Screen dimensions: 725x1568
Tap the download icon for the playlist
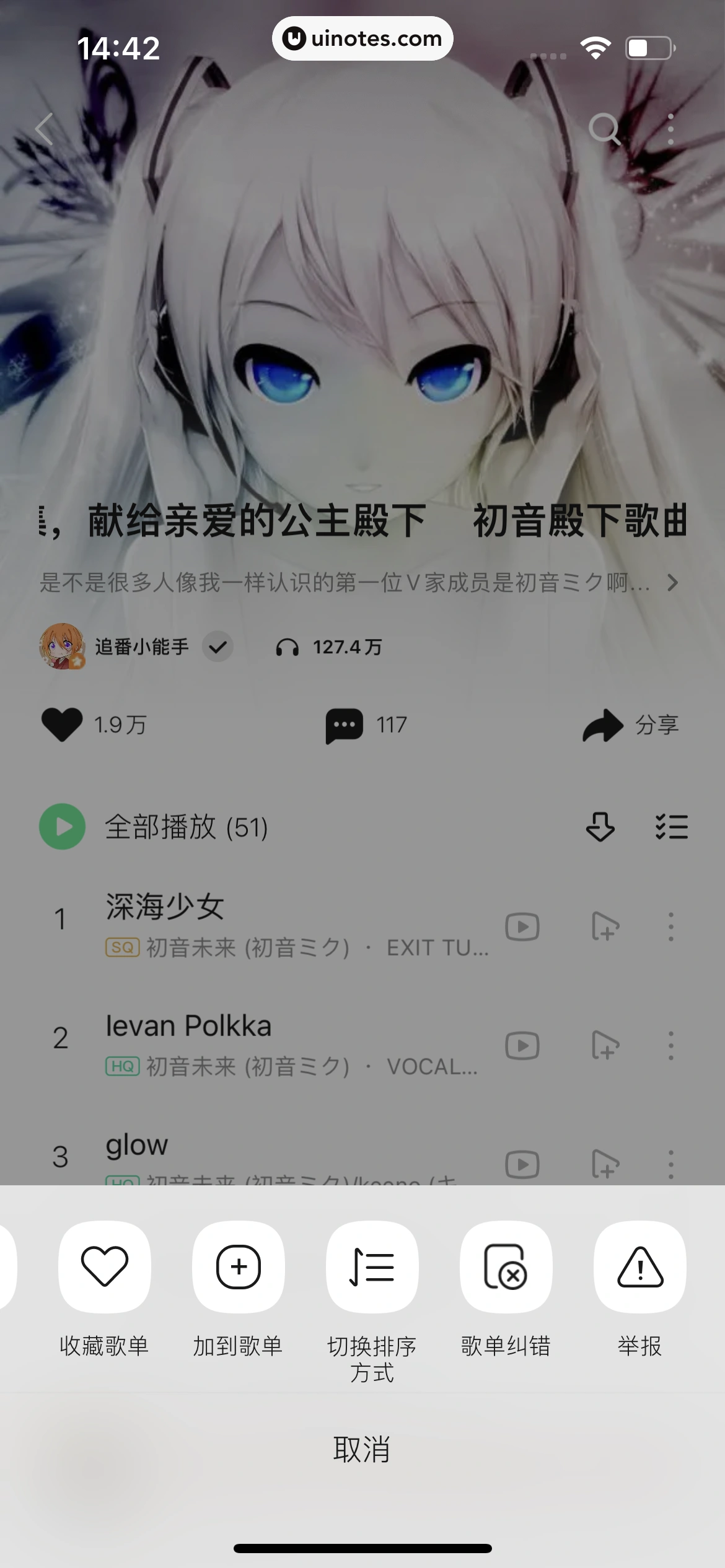(600, 827)
